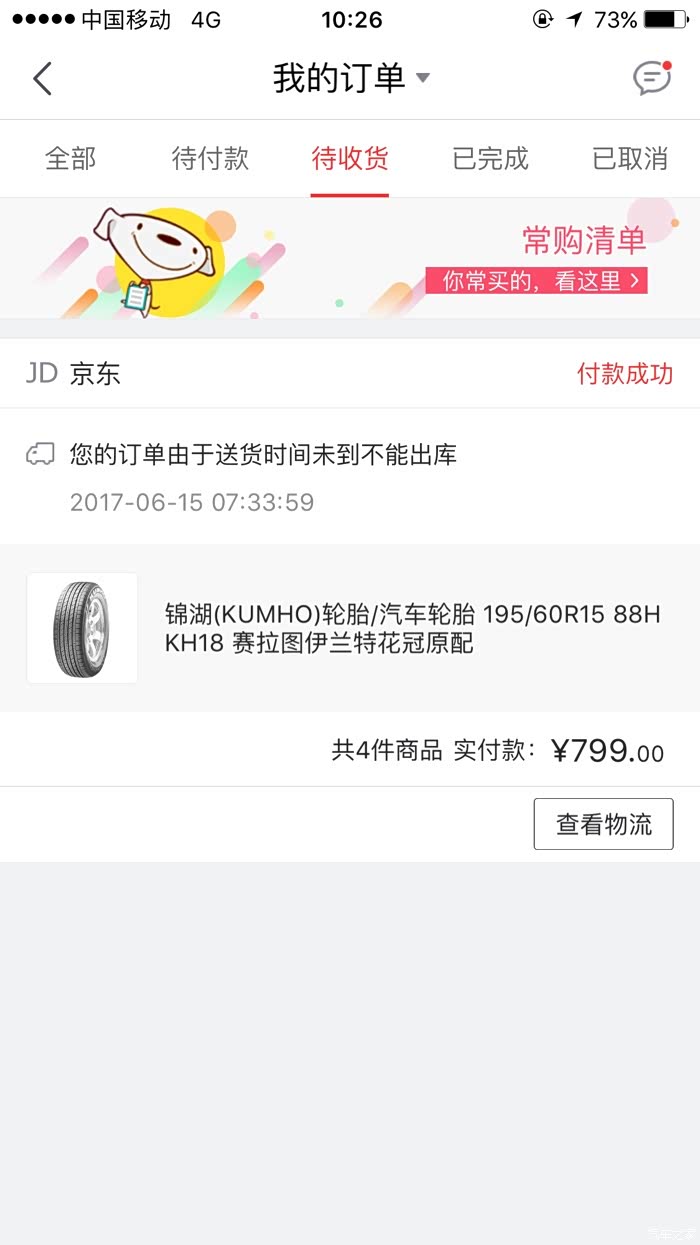Show orders under 已完成 tab
This screenshot has width=700, height=1245.
pos(490,159)
